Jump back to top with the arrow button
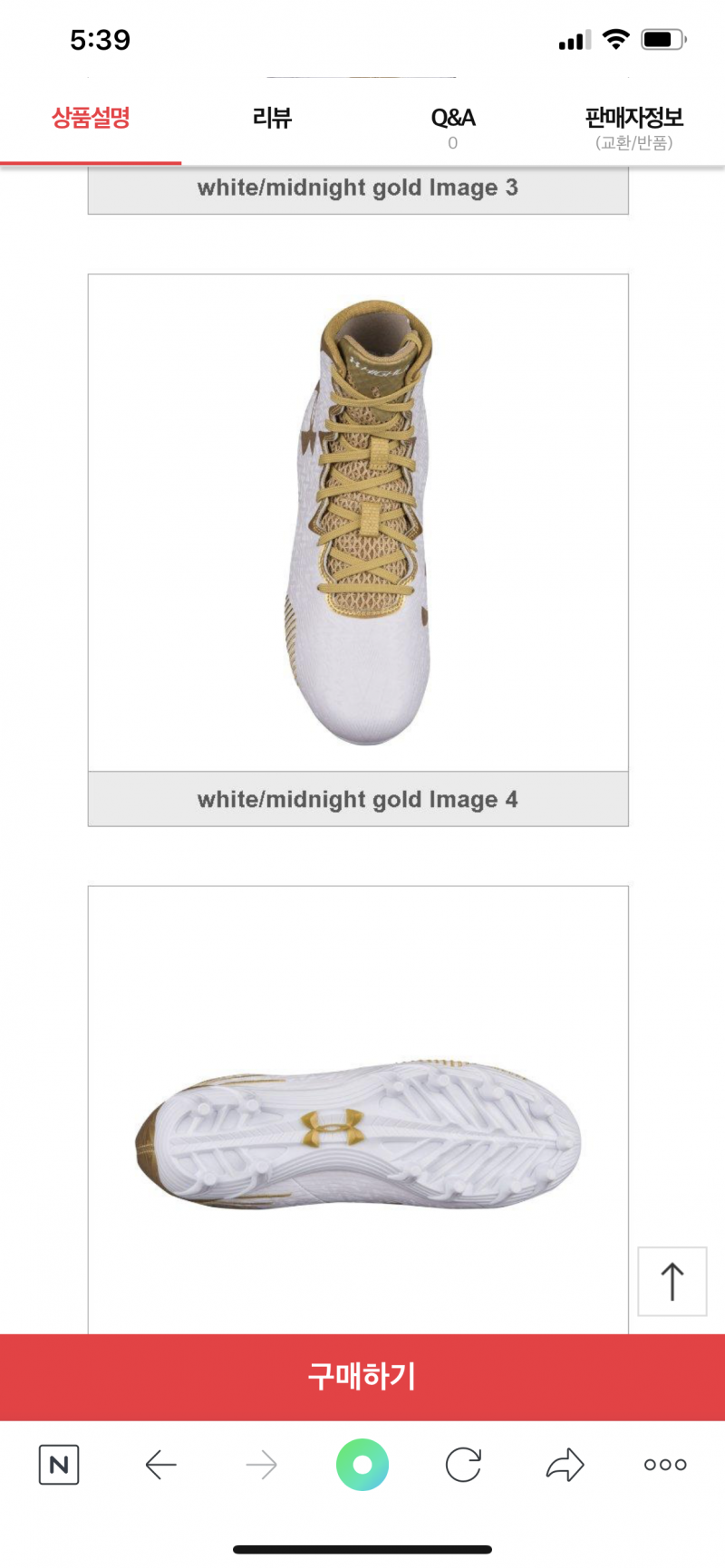Screen dimensions: 725x1568 pos(672,1281)
